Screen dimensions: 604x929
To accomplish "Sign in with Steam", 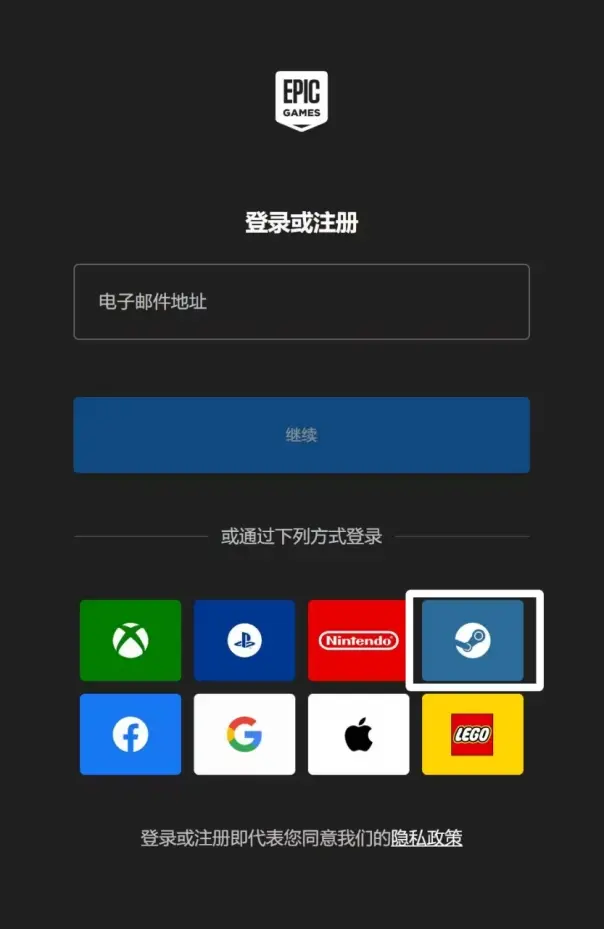I will [473, 640].
